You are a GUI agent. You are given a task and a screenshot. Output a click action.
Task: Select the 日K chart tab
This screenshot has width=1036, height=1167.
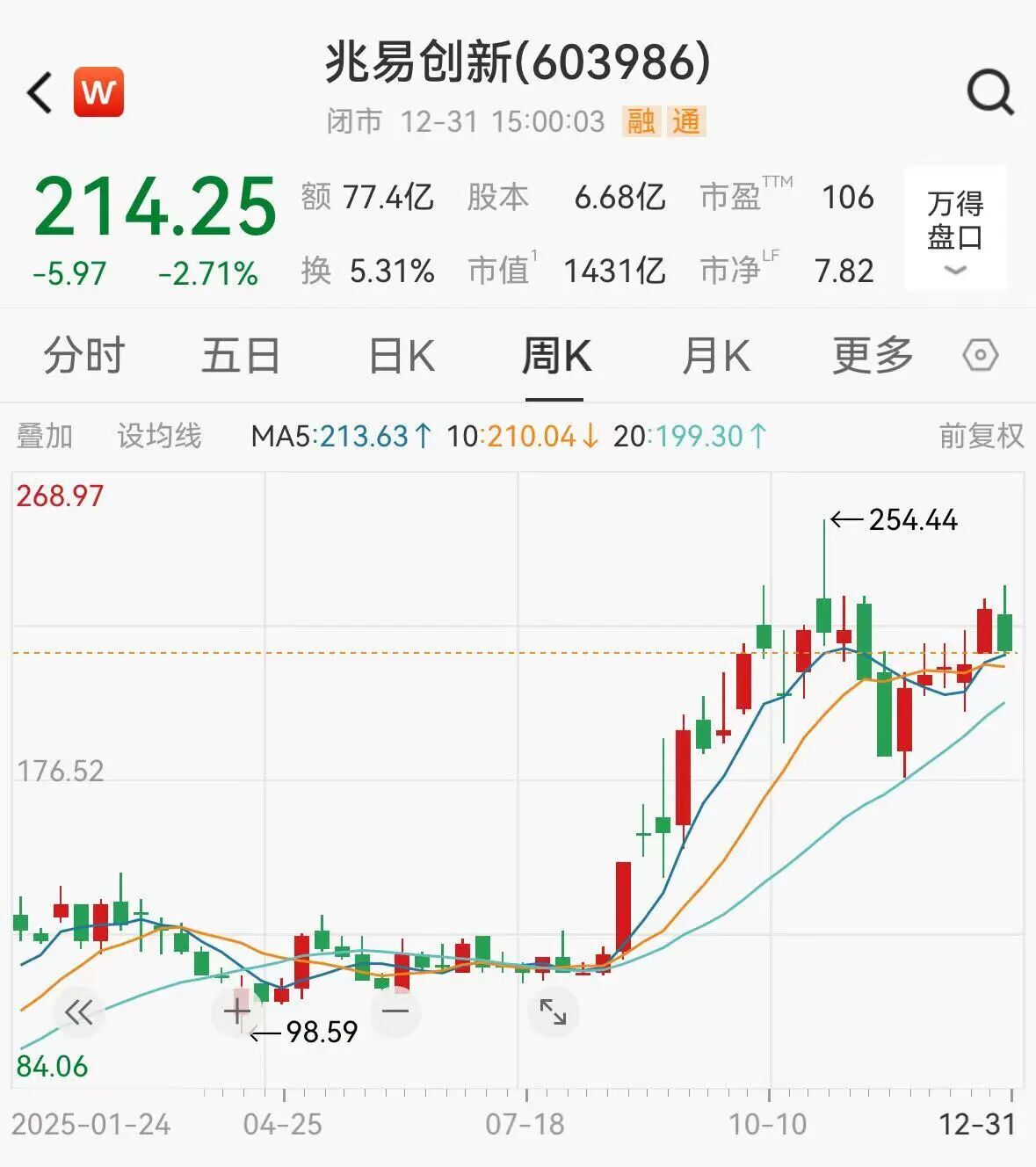point(402,356)
